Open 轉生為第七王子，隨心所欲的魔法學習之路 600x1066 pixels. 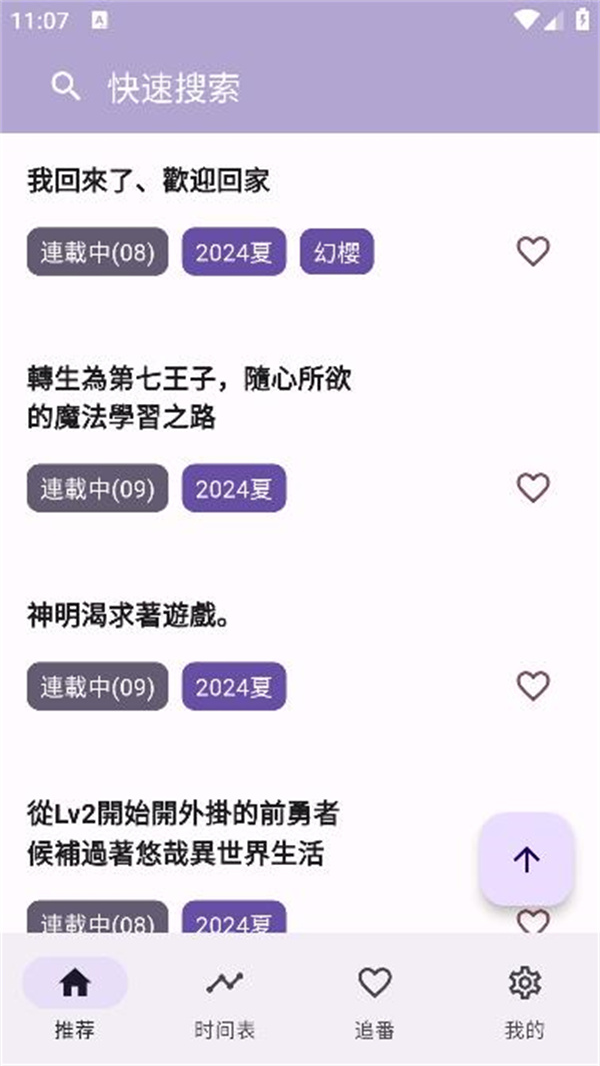point(189,398)
